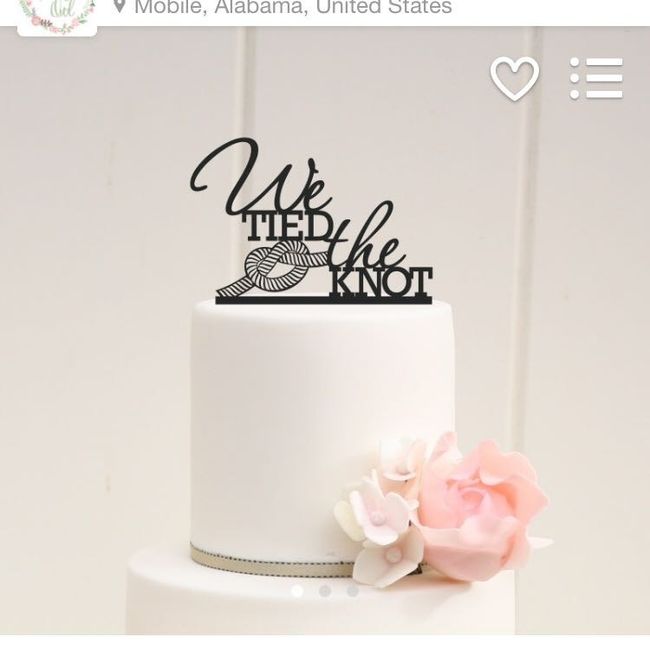Jump to the third photo dot
650x650 pixels.
(353, 591)
